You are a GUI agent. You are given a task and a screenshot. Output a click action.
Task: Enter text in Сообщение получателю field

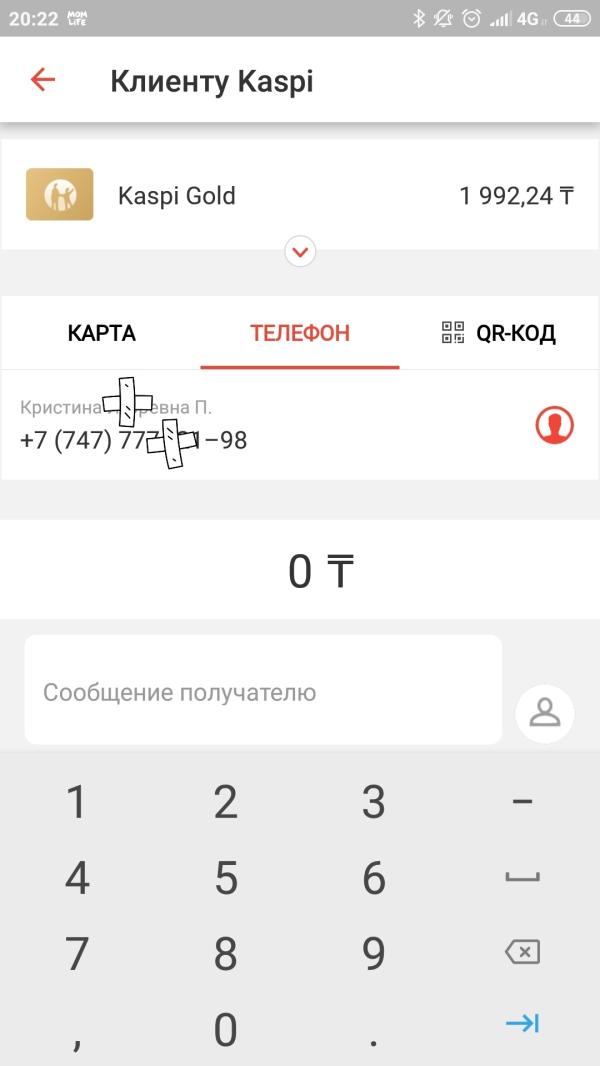[263, 690]
